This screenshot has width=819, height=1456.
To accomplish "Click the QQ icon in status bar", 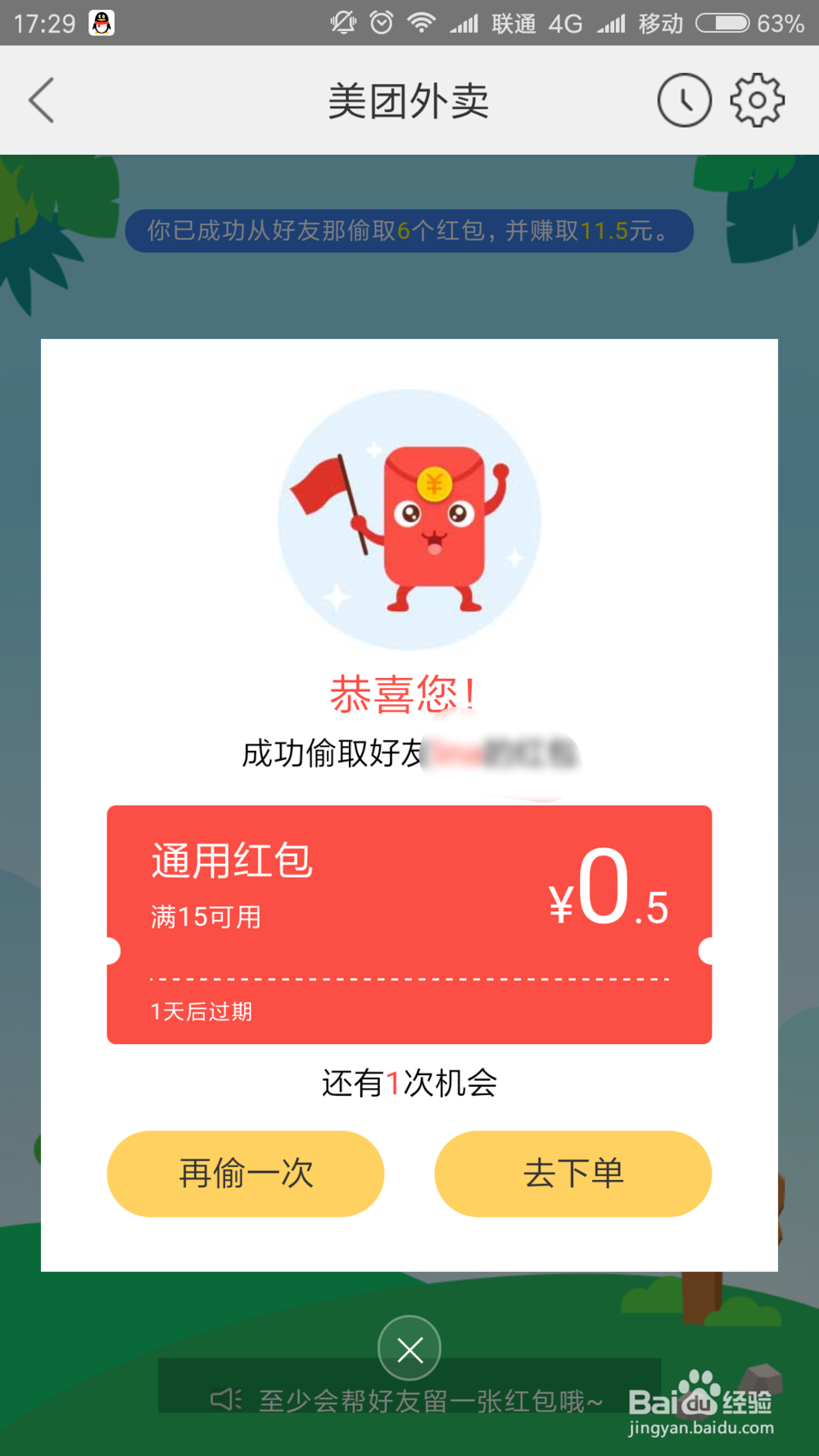I will click(102, 22).
